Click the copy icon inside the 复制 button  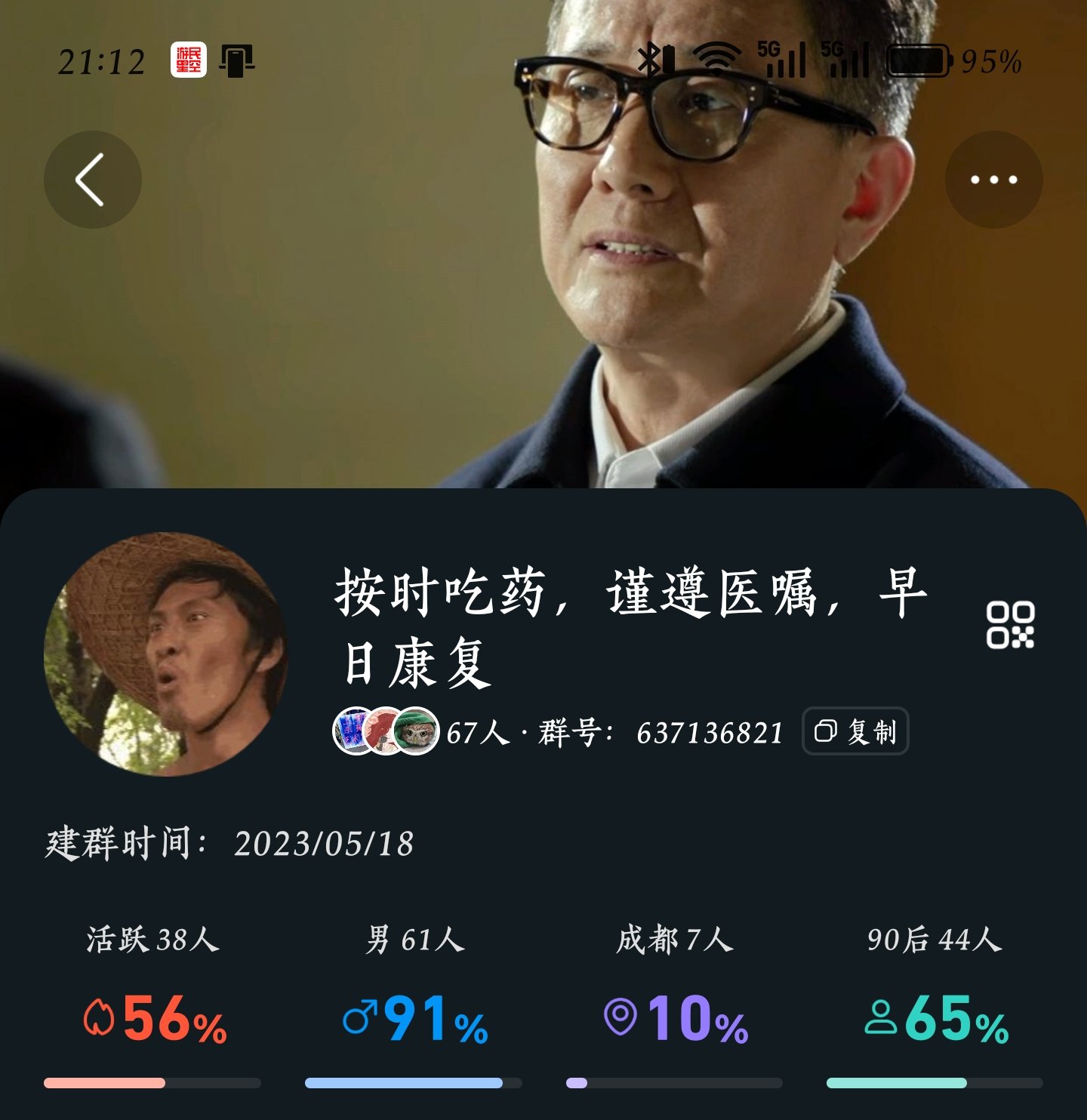point(826,730)
